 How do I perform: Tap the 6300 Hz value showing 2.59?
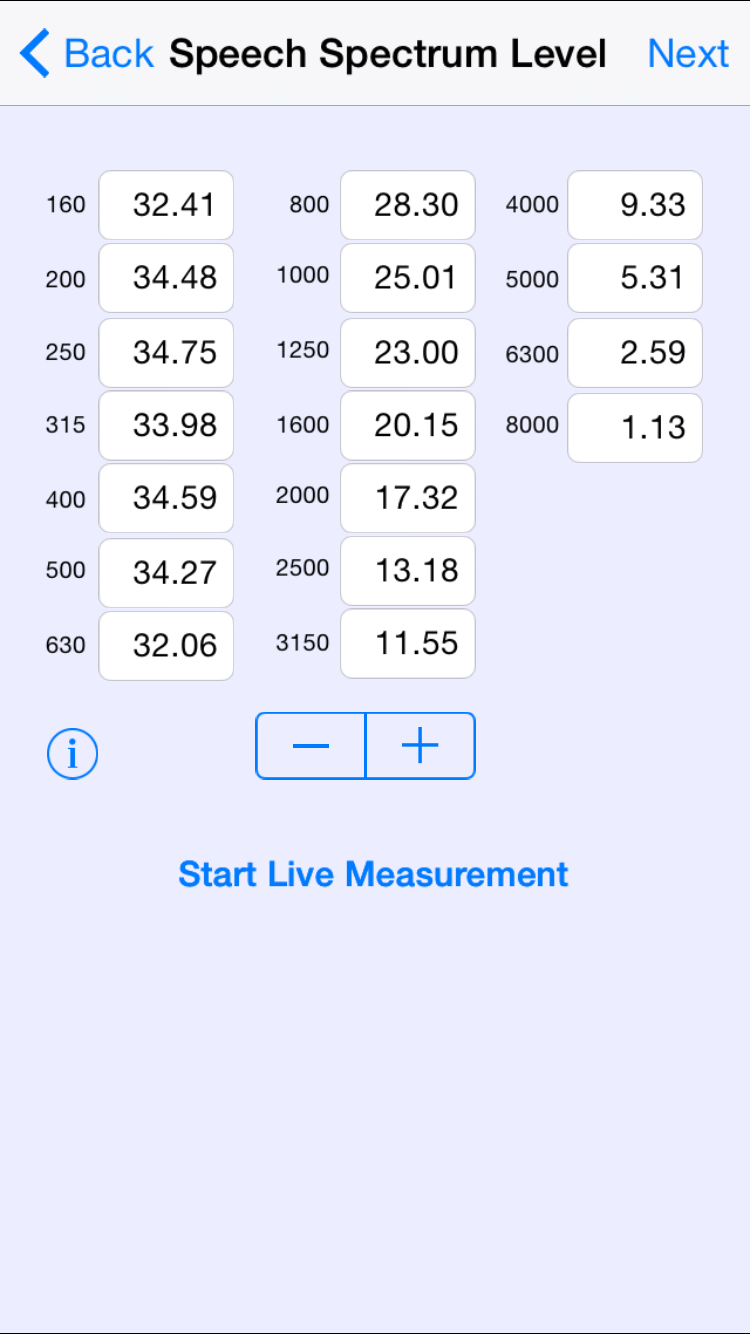click(x=634, y=352)
